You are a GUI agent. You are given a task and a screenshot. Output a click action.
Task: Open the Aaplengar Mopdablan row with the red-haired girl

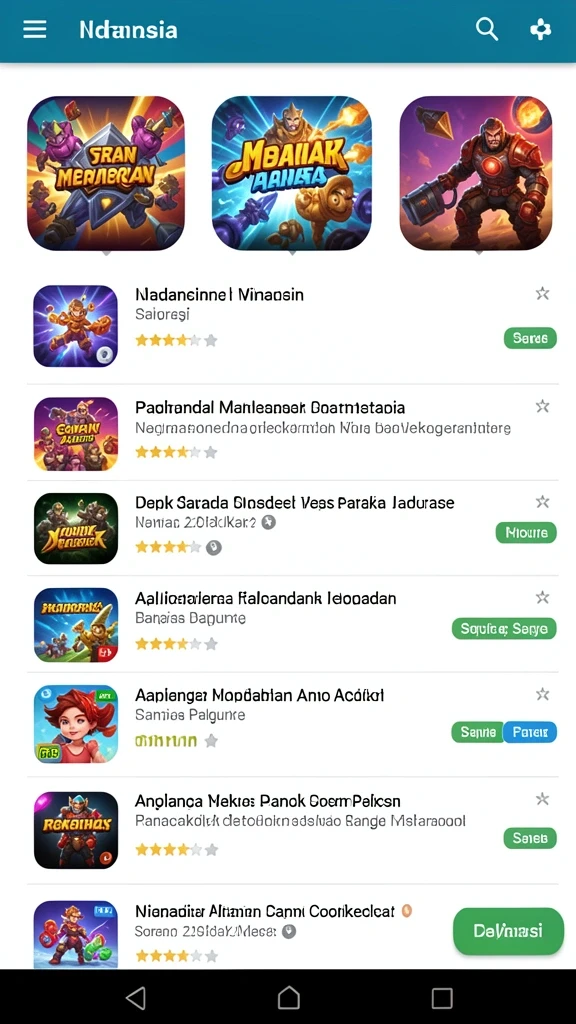[x=293, y=724]
